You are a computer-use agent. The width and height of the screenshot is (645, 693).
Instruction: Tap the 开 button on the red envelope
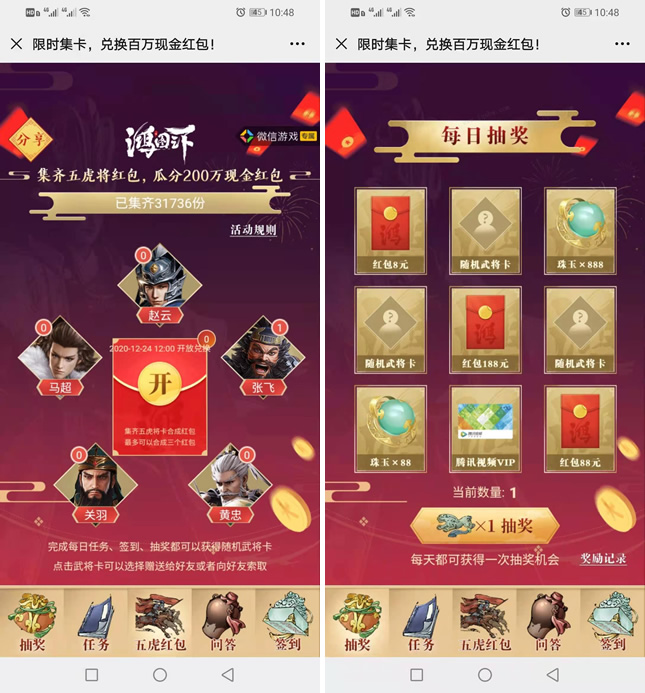(160, 385)
